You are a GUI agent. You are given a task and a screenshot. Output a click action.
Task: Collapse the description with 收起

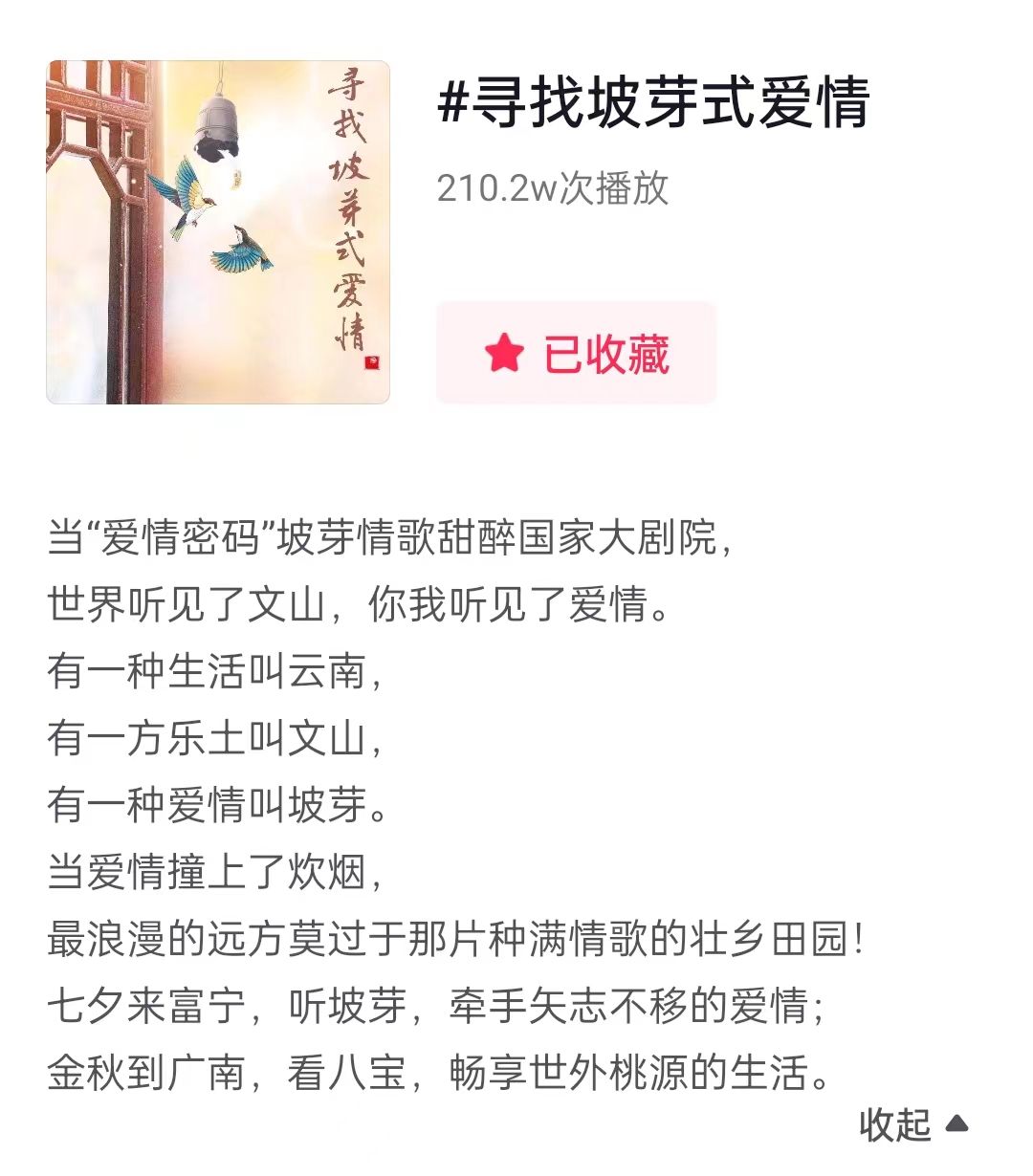[x=912, y=1124]
